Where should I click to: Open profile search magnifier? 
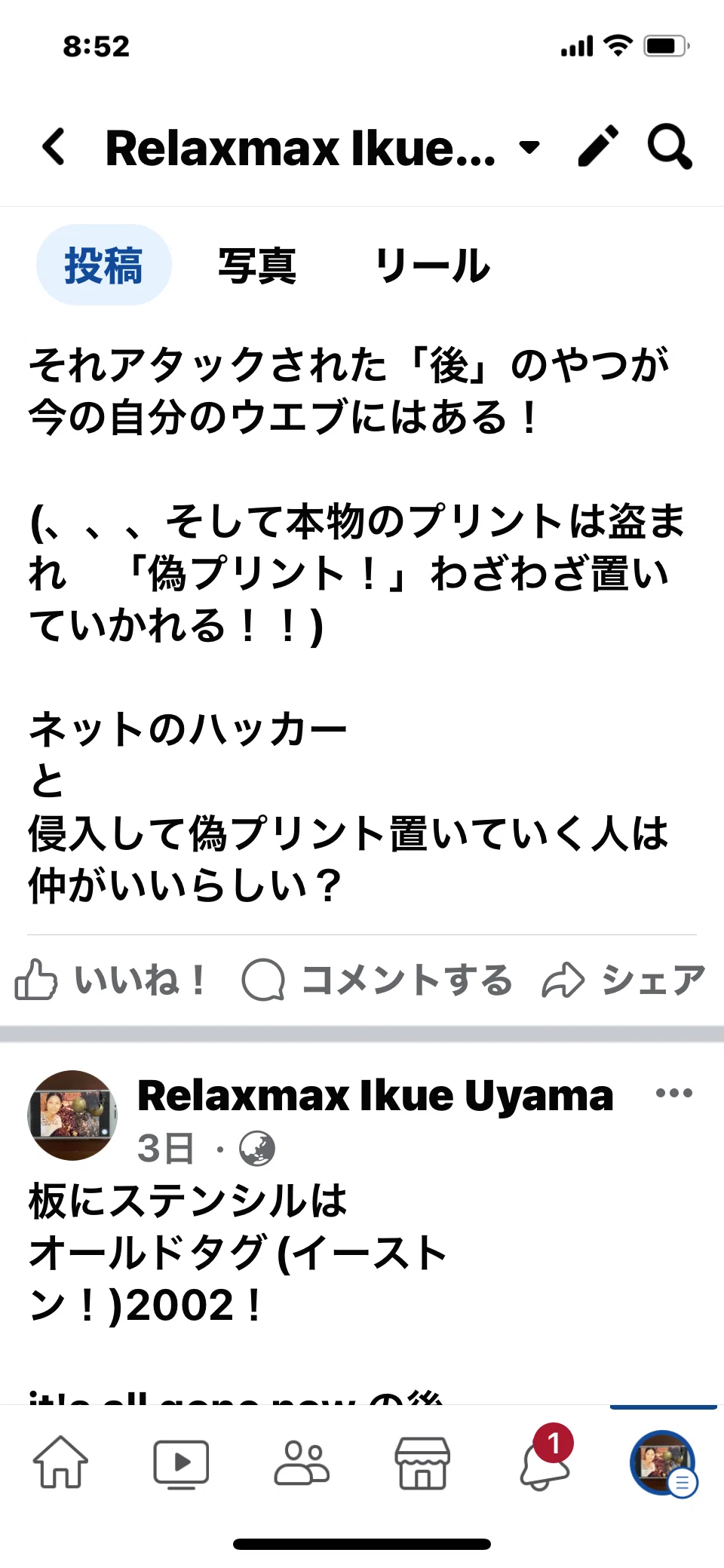670,146
